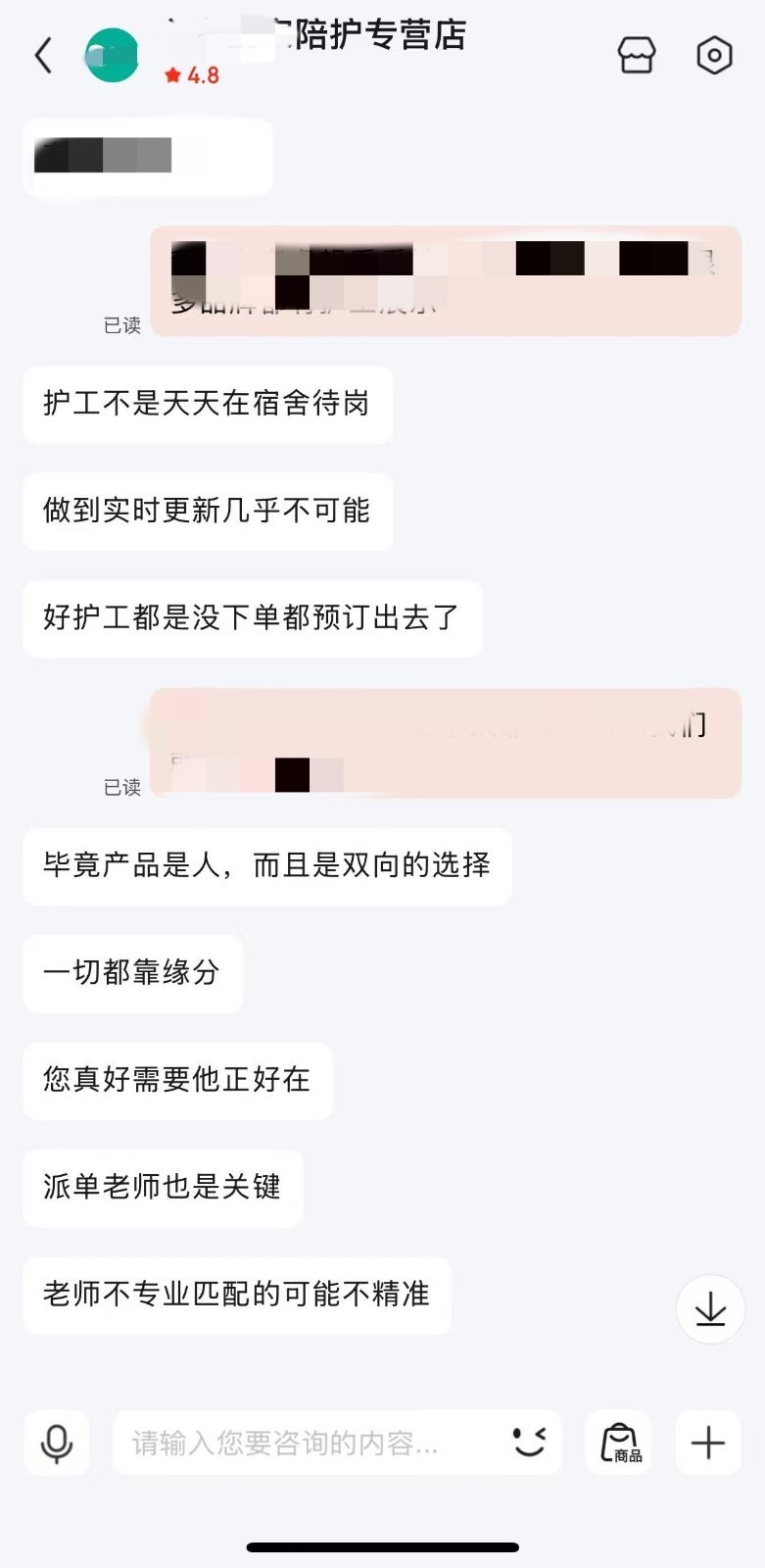Tap the shop avatar in header

(112, 56)
